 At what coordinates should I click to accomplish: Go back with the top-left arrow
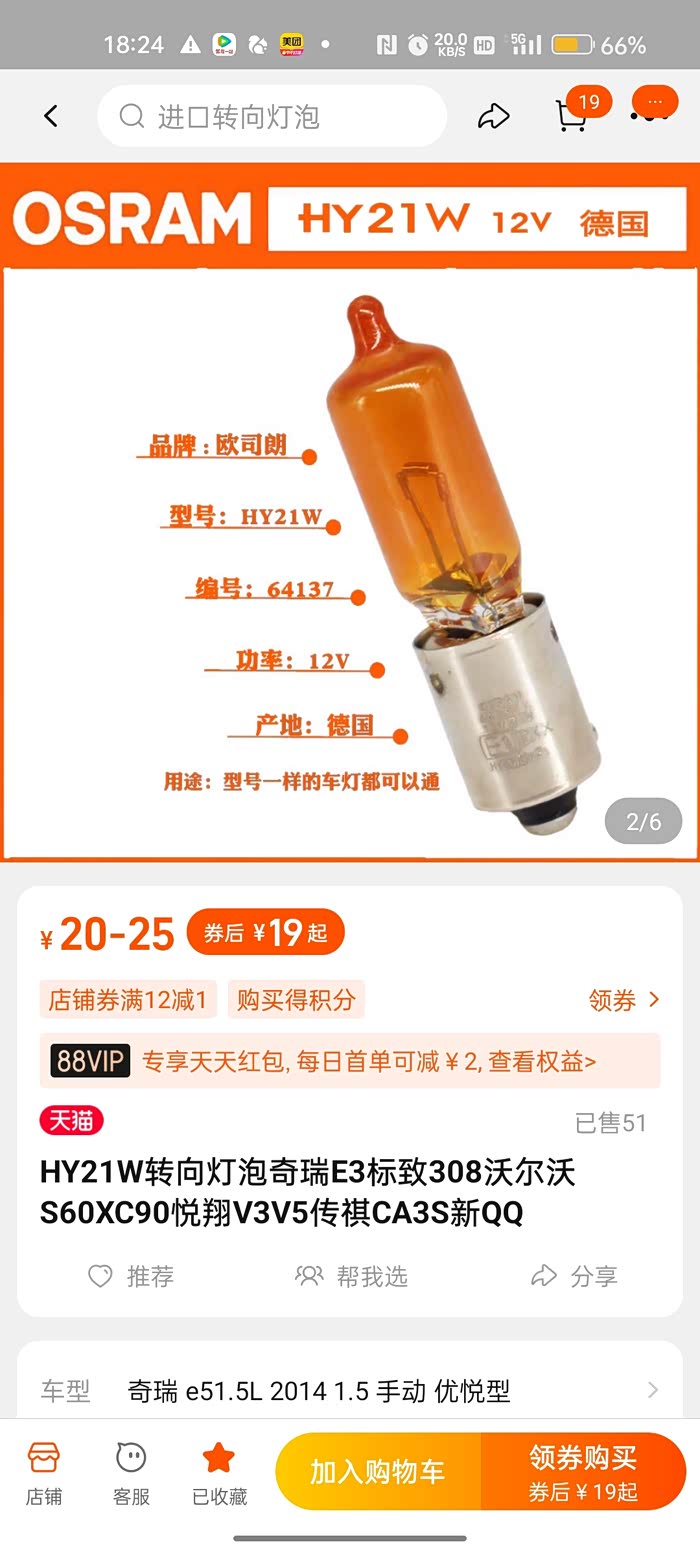click(51, 117)
